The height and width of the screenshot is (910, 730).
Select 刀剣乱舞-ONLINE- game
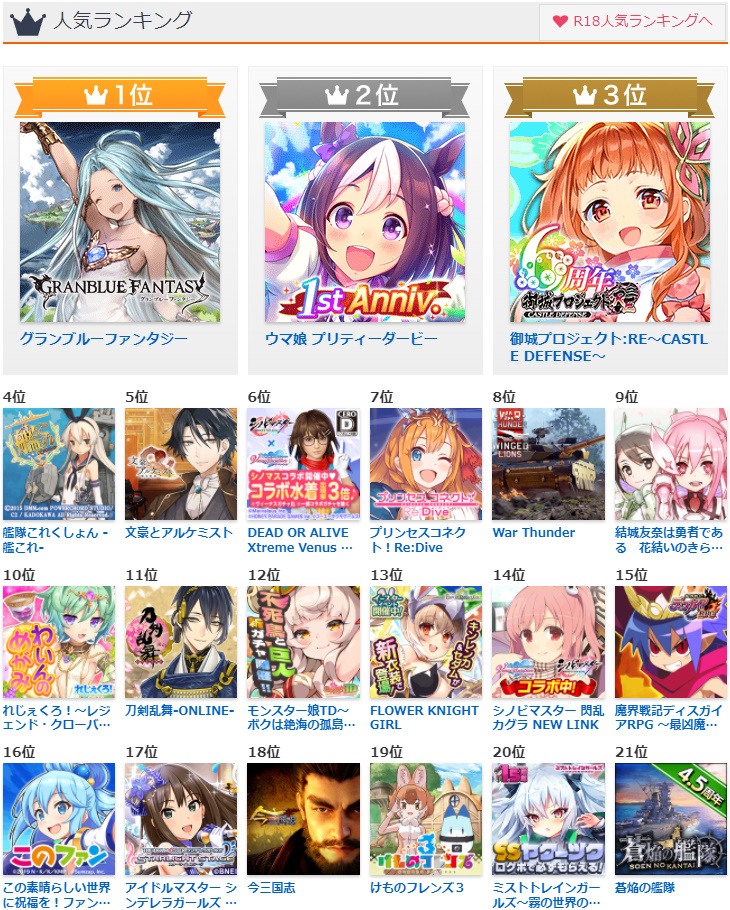click(x=181, y=642)
